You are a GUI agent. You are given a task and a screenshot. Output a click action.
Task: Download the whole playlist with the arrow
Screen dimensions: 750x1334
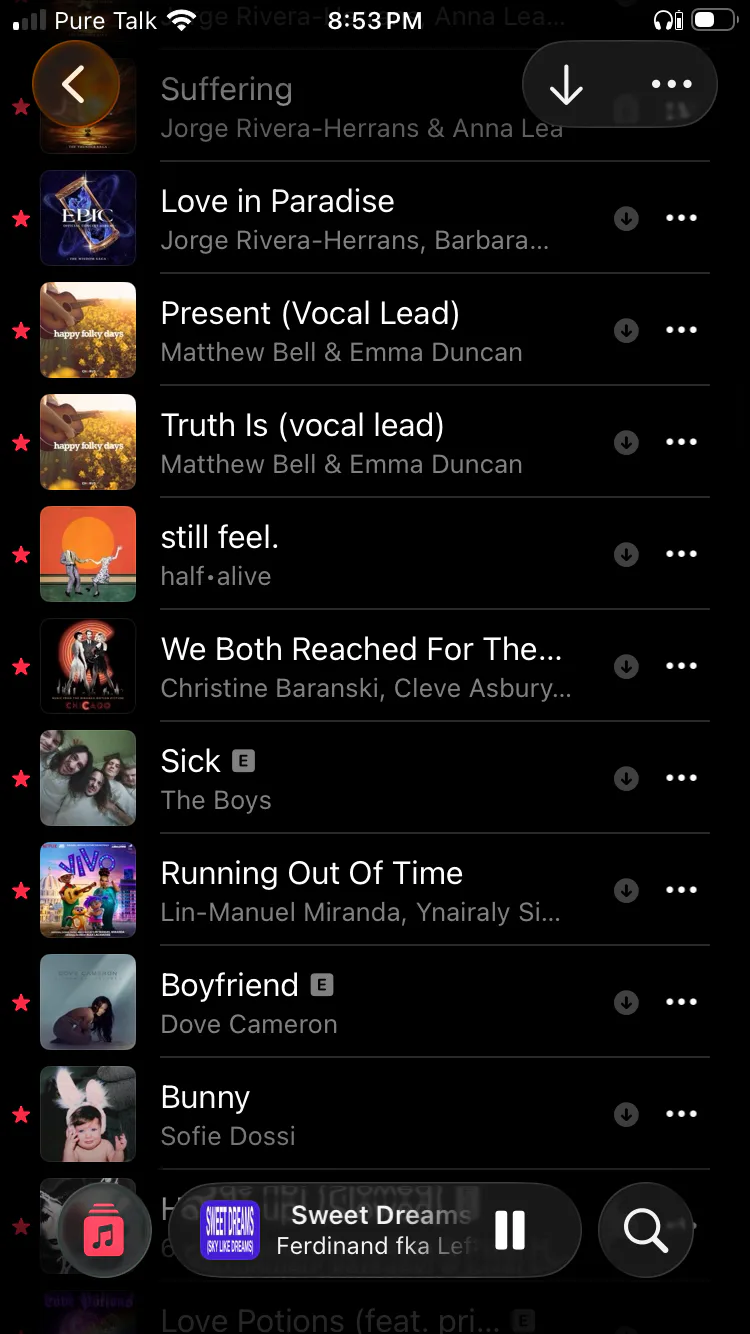(566, 86)
